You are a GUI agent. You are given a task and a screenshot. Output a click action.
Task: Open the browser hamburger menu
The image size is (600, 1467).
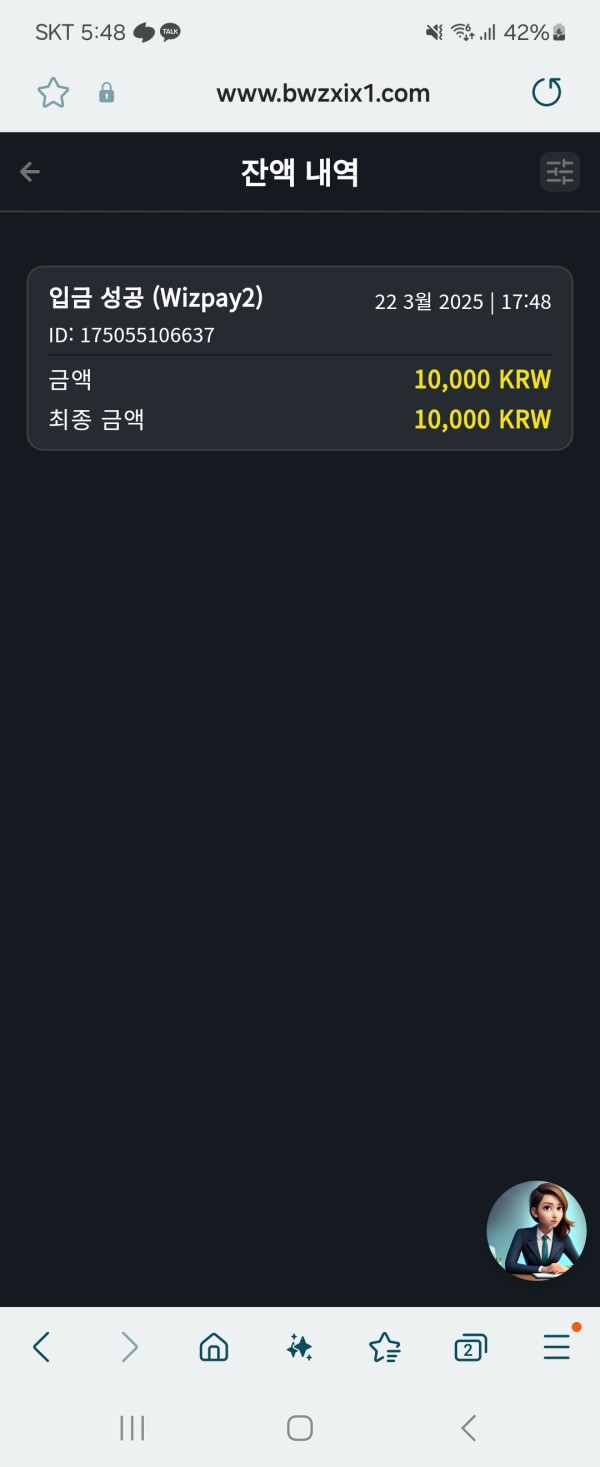(556, 1348)
